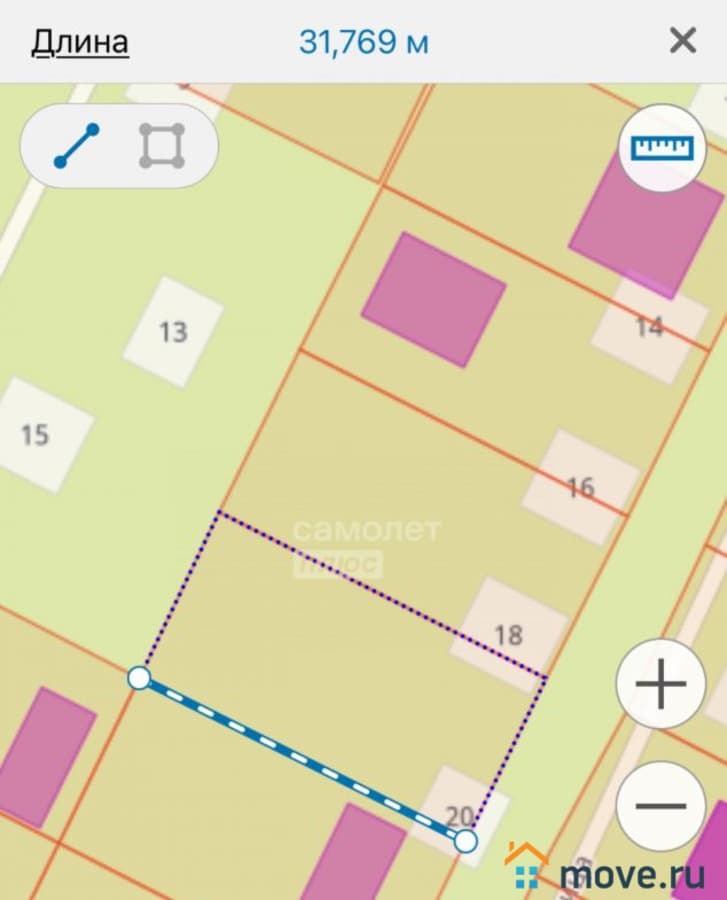Close the length measurement panel
The image size is (727, 900).
point(682,41)
